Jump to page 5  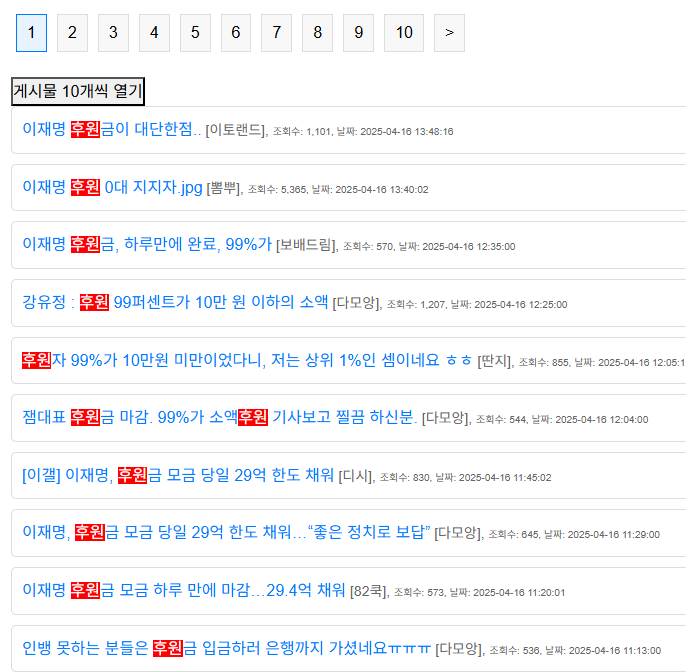pos(195,33)
